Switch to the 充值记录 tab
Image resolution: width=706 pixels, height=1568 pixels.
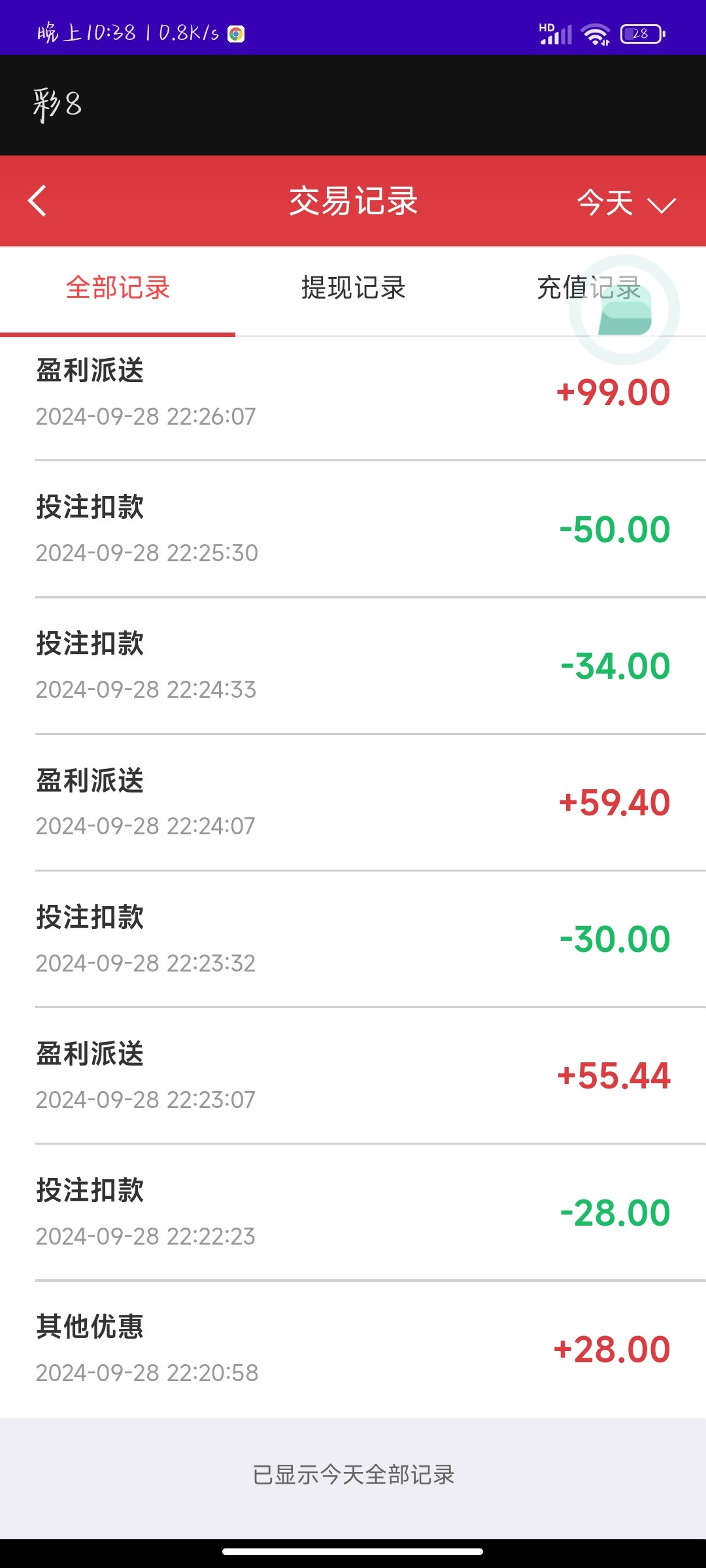(x=561, y=287)
